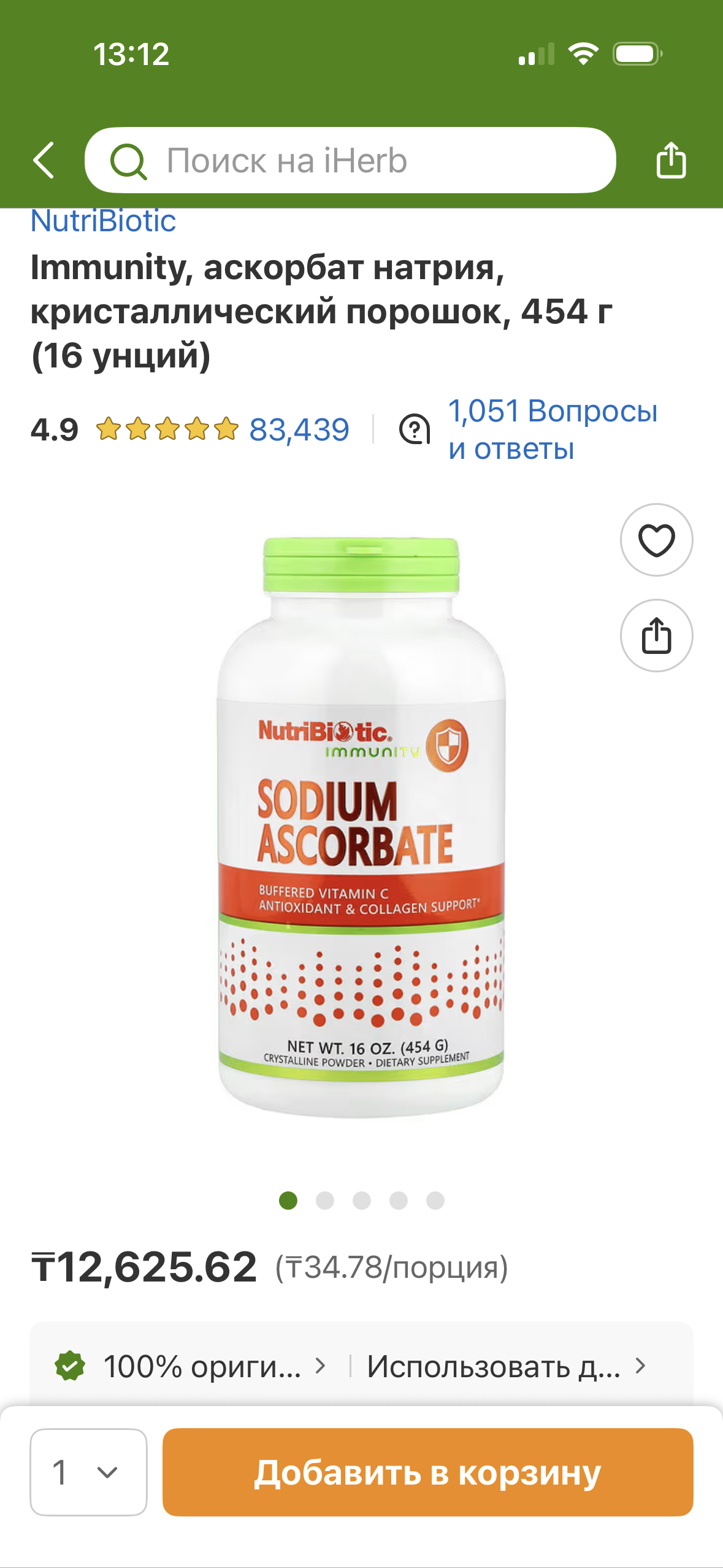
Task: Go back using the top-left arrow
Action: [x=44, y=161]
